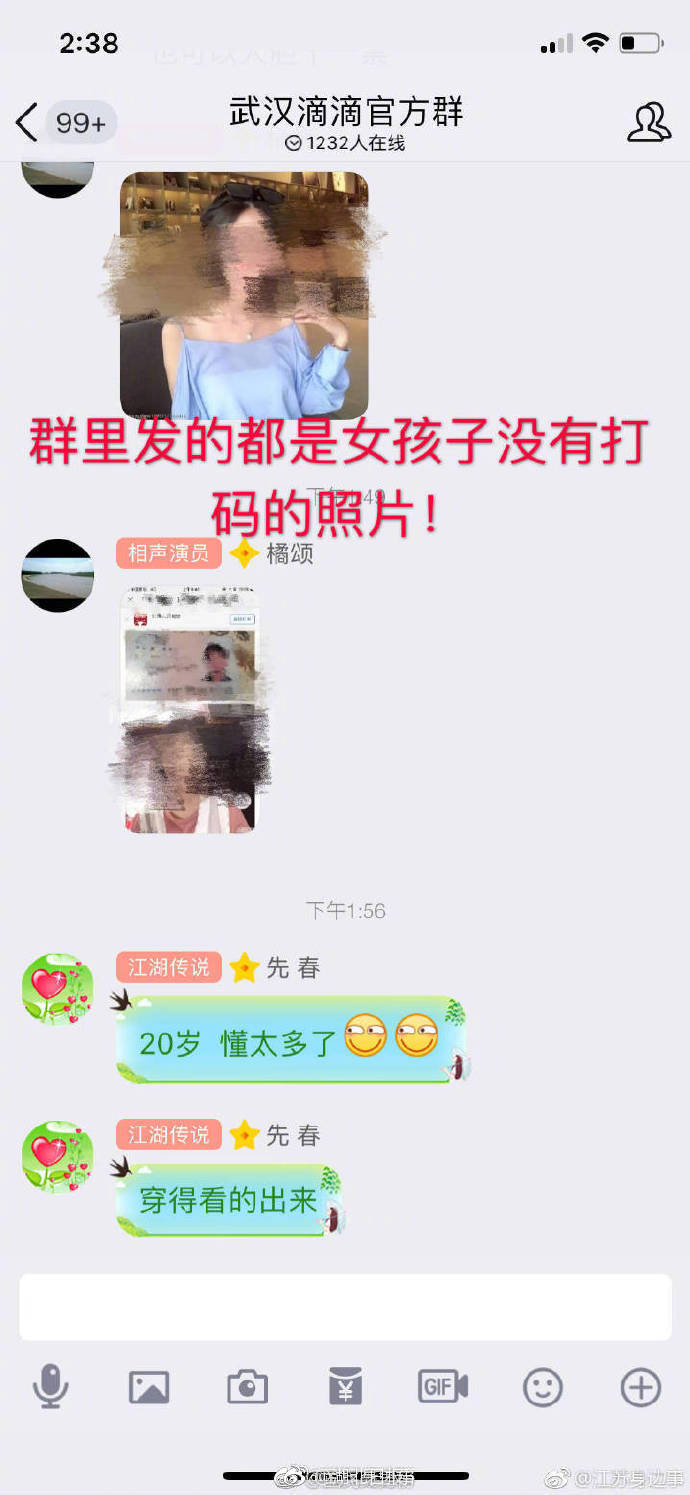Expand more options with the plus icon

pyautogui.click(x=640, y=1387)
